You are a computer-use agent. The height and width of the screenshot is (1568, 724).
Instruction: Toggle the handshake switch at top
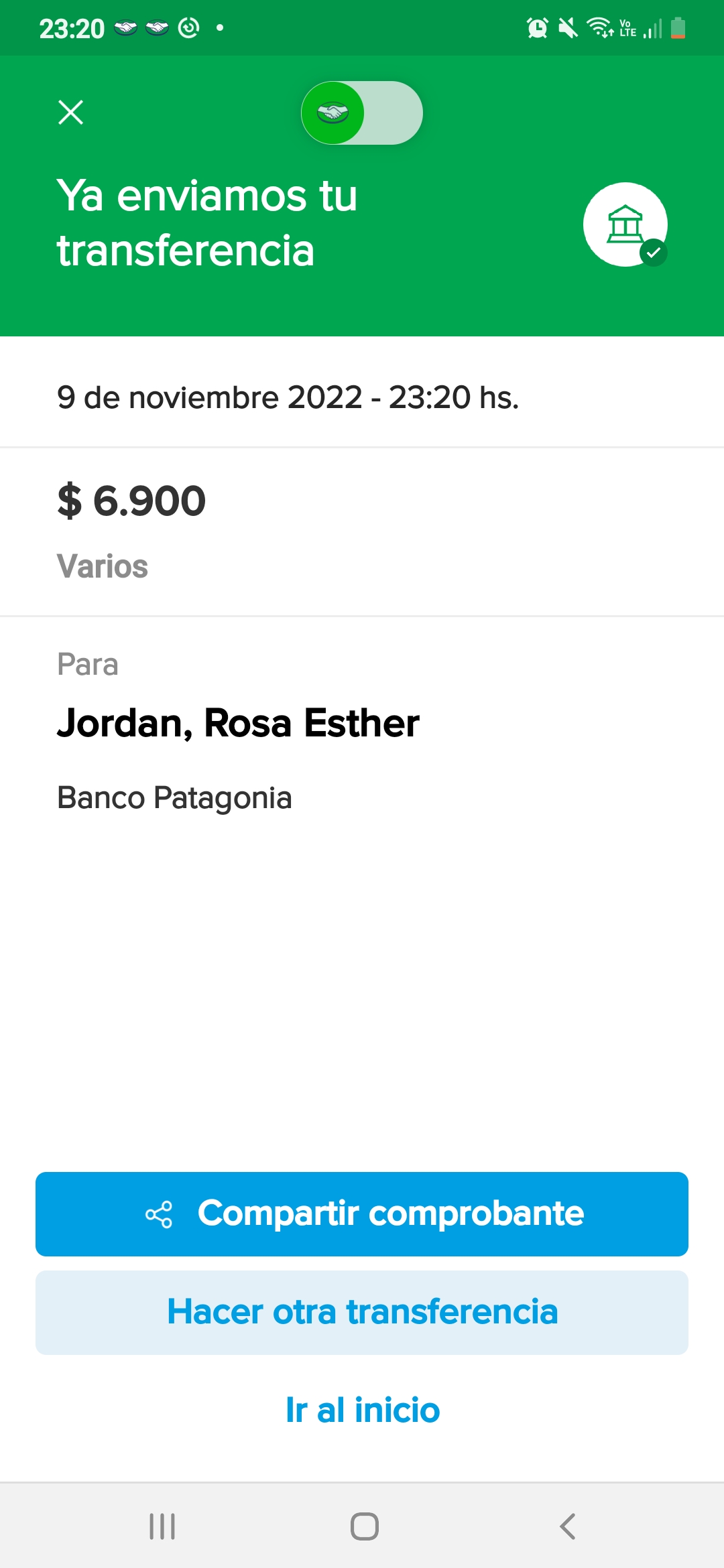coord(362,113)
